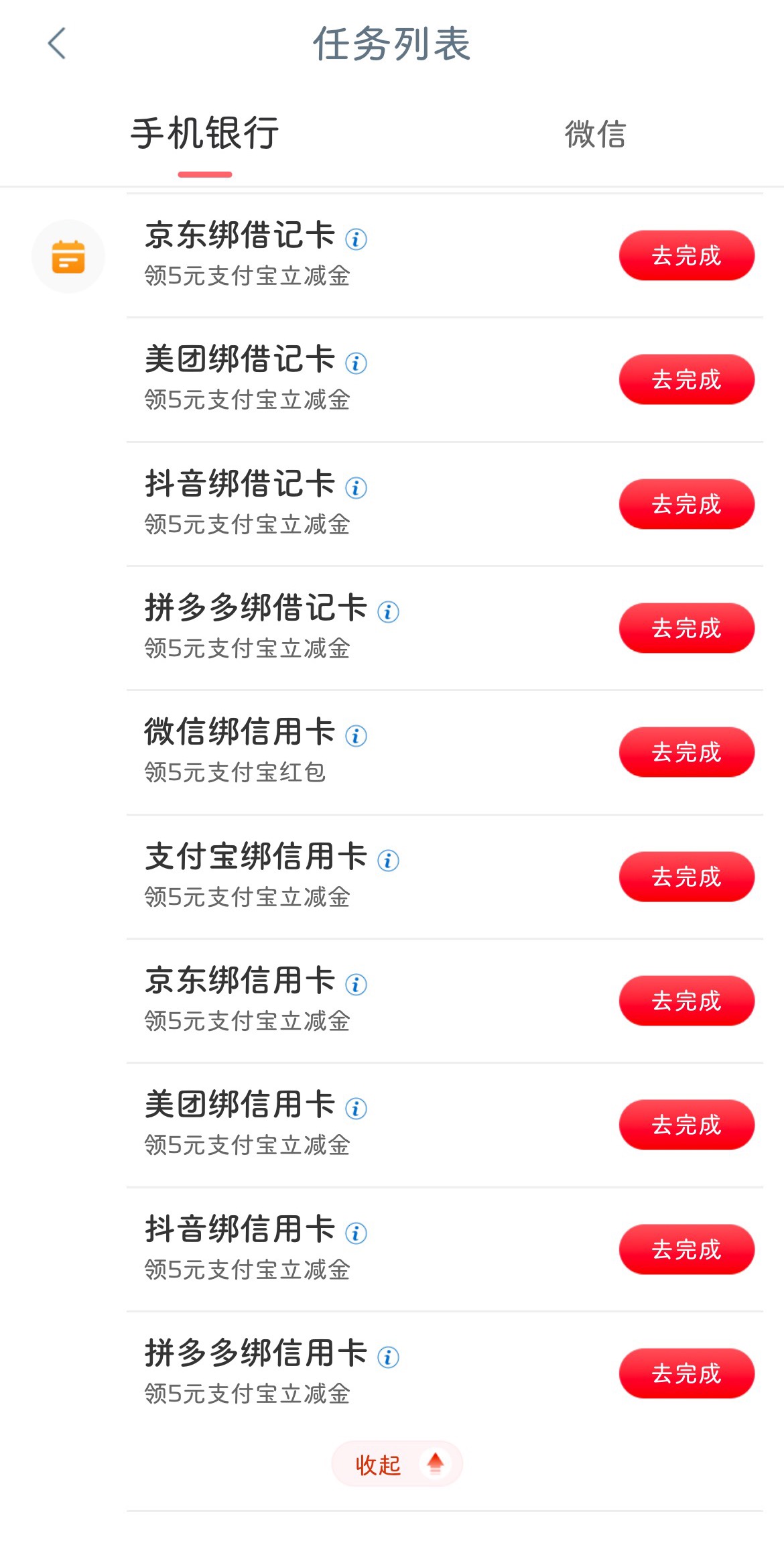Tap 去完成 for 微信绑信用卡
This screenshot has height=1543, width=784.
686,752
